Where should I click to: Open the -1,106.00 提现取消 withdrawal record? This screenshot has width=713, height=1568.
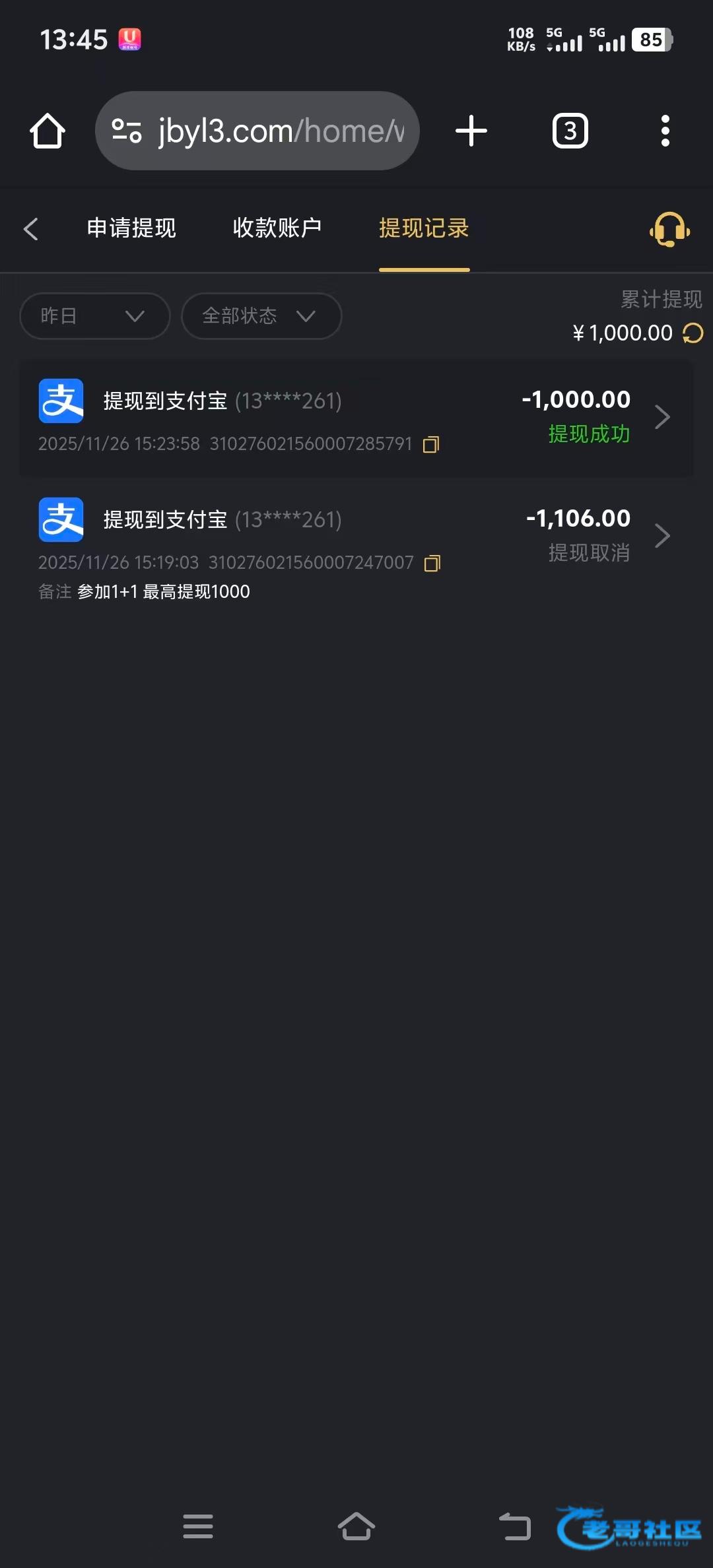coord(356,536)
